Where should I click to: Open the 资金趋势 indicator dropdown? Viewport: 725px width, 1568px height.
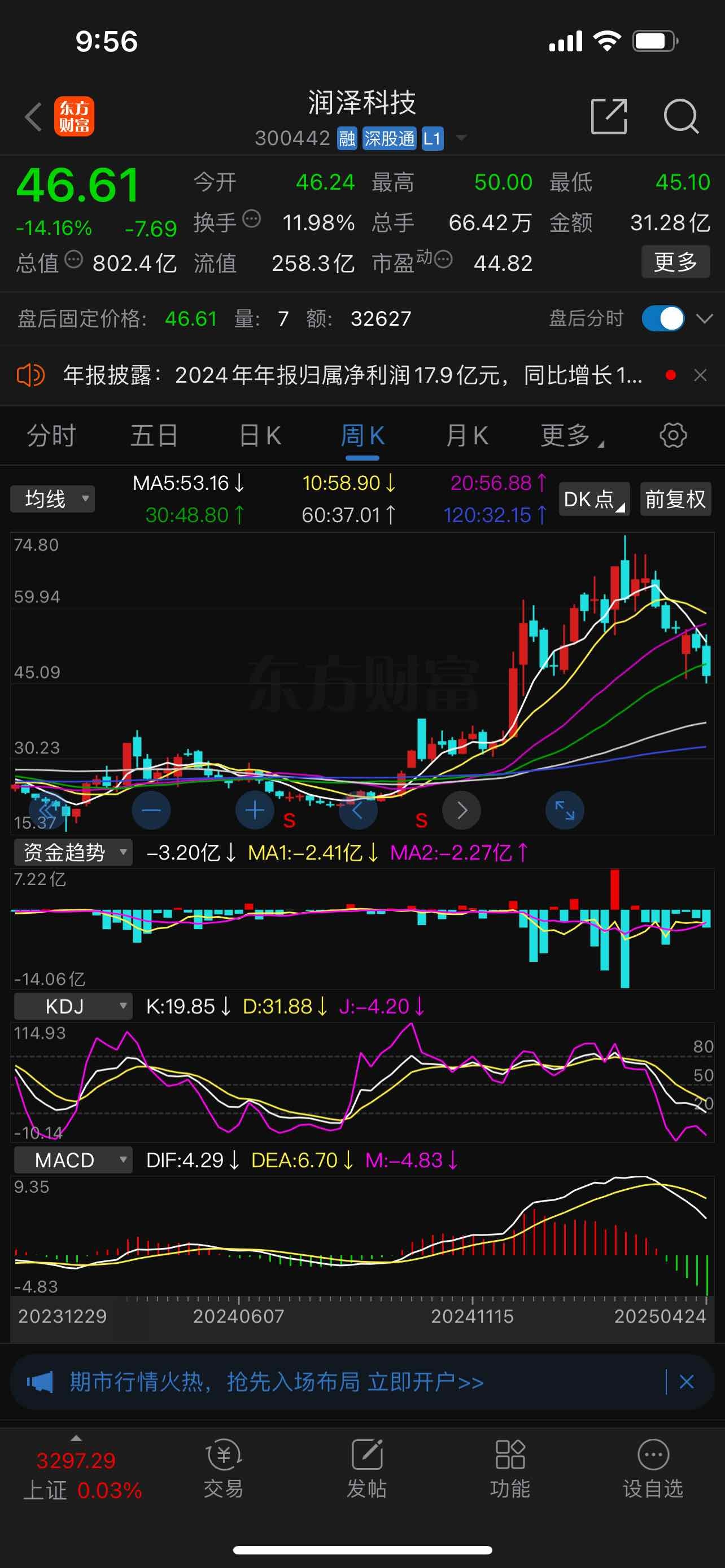(x=72, y=852)
